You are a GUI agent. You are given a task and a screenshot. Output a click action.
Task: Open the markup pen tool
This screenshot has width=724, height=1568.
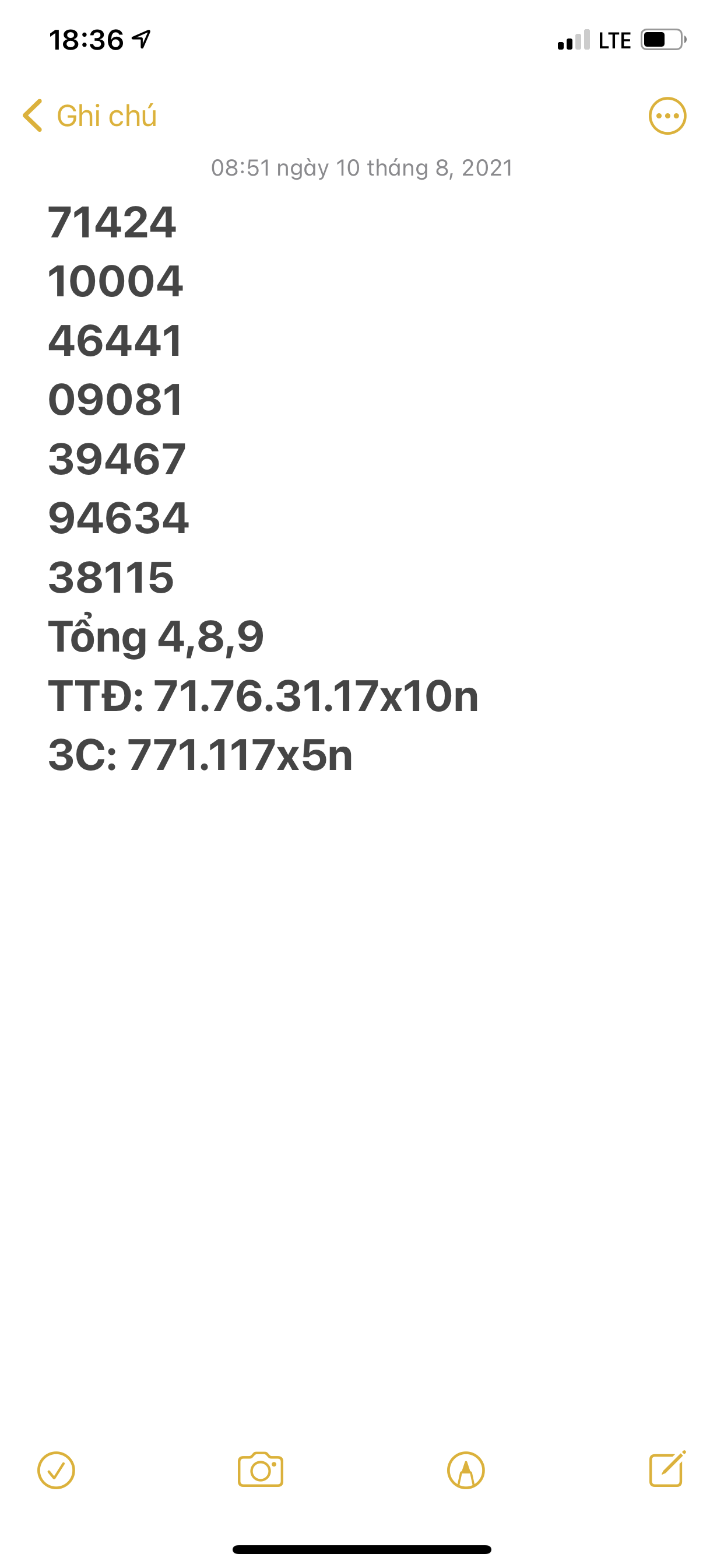pos(466,1471)
